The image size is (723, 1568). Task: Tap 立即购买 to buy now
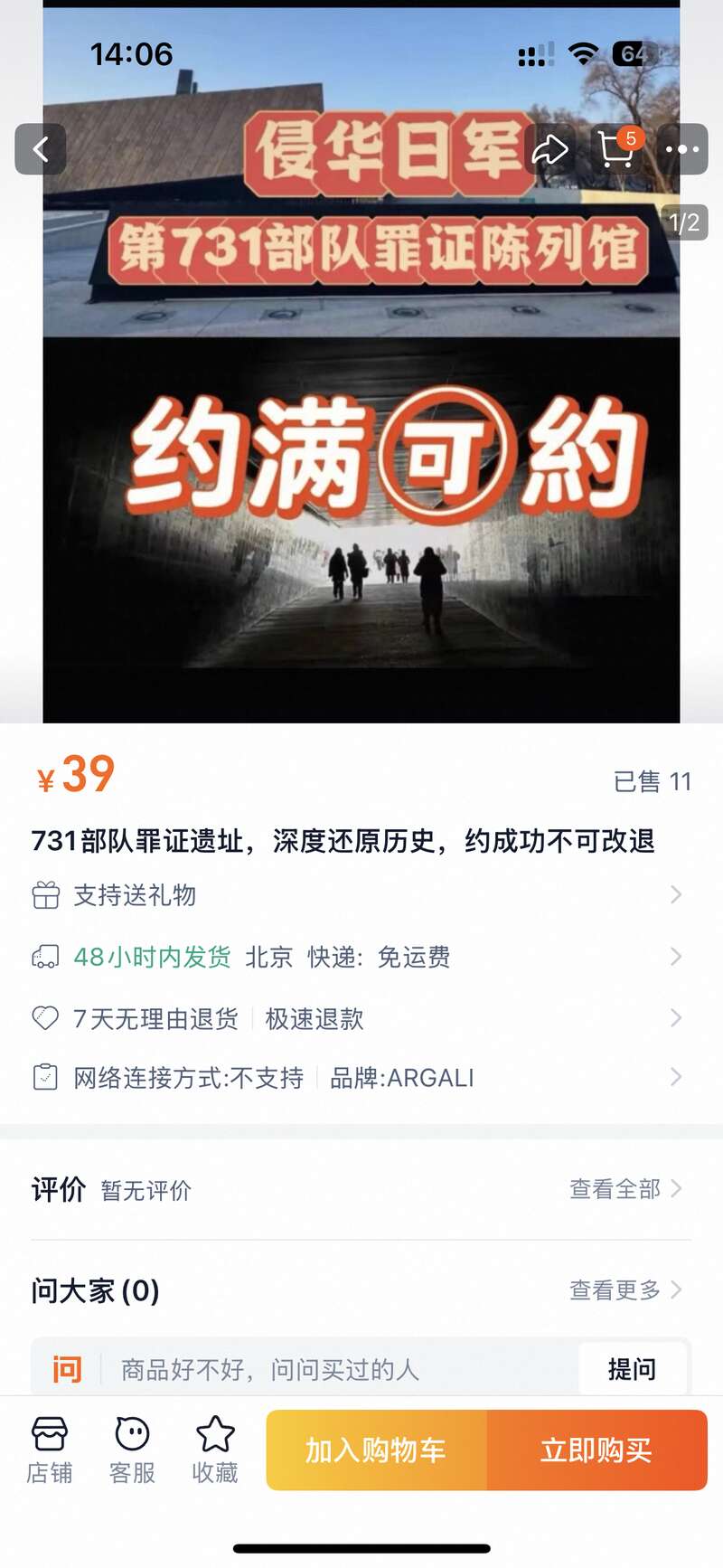(x=596, y=1450)
